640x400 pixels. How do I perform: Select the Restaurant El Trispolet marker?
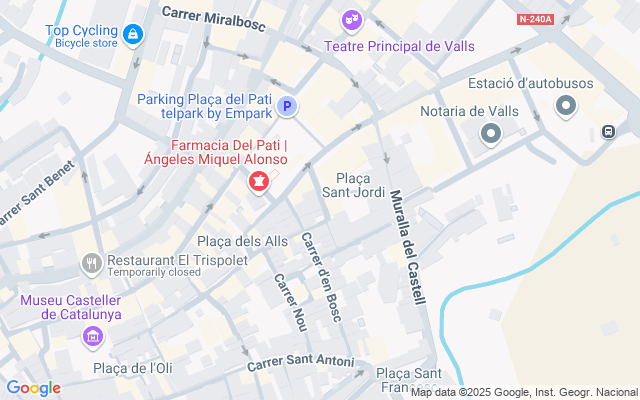tap(91, 263)
